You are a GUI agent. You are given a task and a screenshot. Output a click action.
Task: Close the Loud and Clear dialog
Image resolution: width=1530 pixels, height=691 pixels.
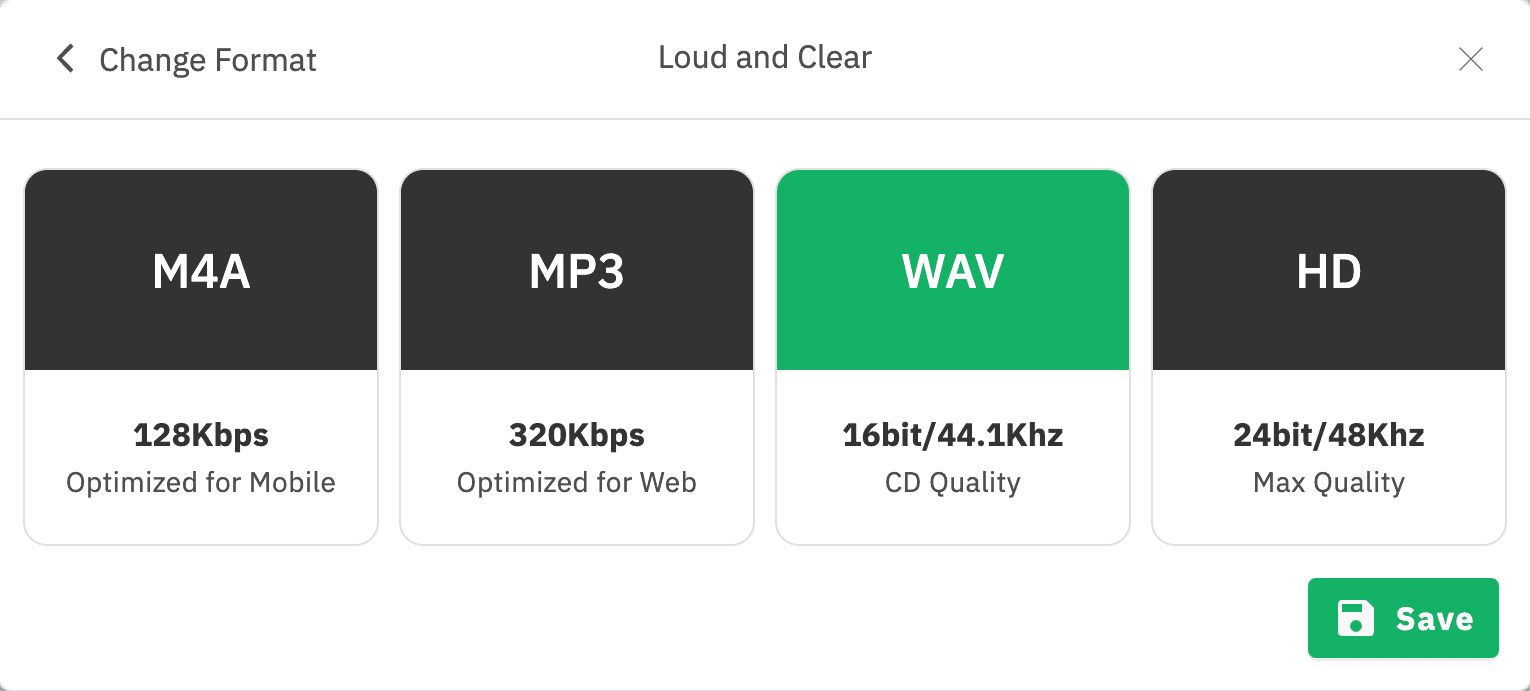click(1470, 60)
